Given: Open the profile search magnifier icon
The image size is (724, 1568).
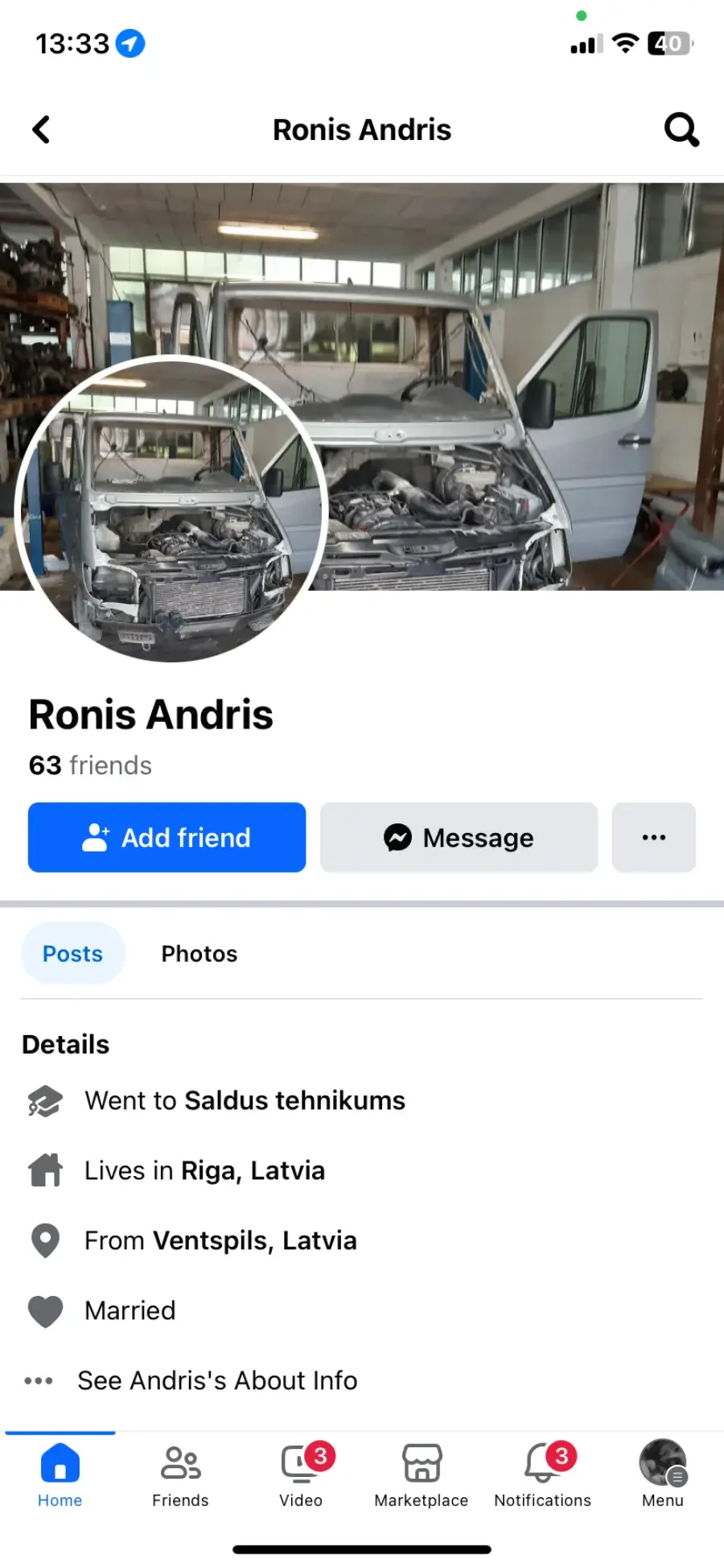Looking at the screenshot, I should pyautogui.click(x=681, y=130).
